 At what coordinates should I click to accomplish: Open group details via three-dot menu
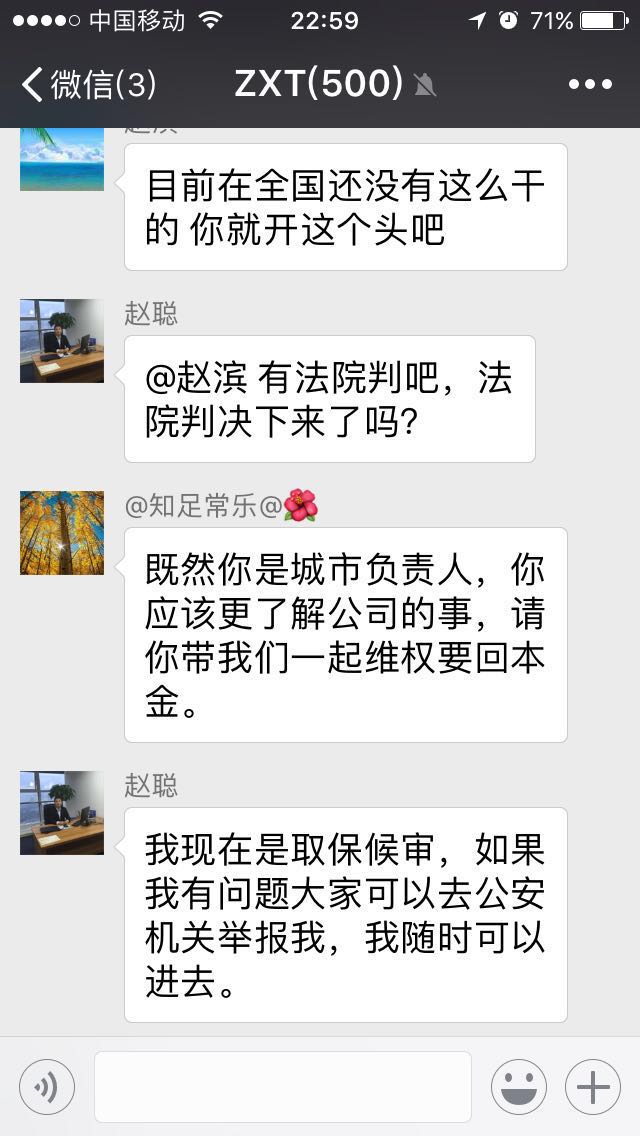(x=589, y=84)
